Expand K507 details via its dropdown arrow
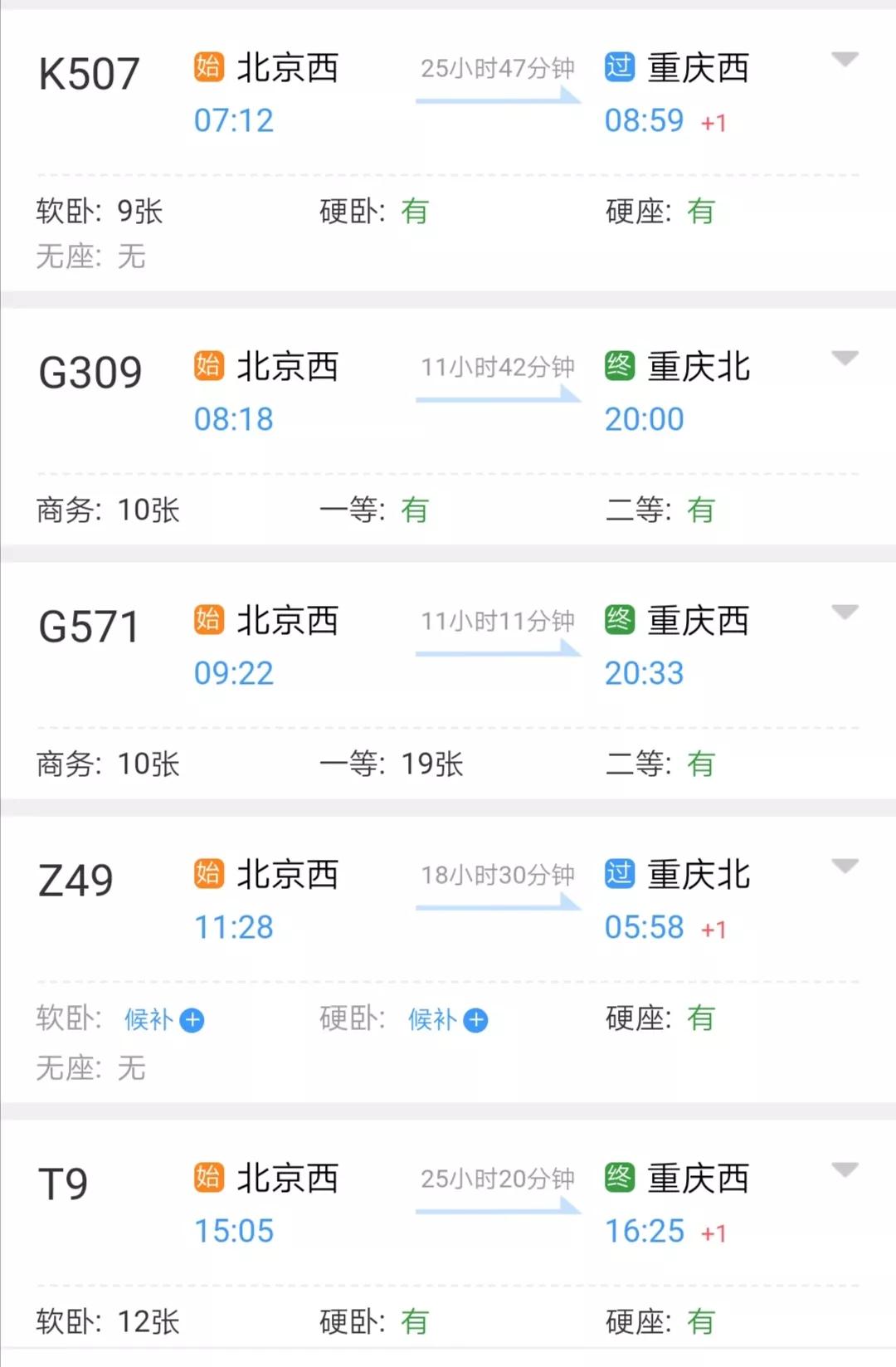This screenshot has width=896, height=1367. (x=845, y=60)
